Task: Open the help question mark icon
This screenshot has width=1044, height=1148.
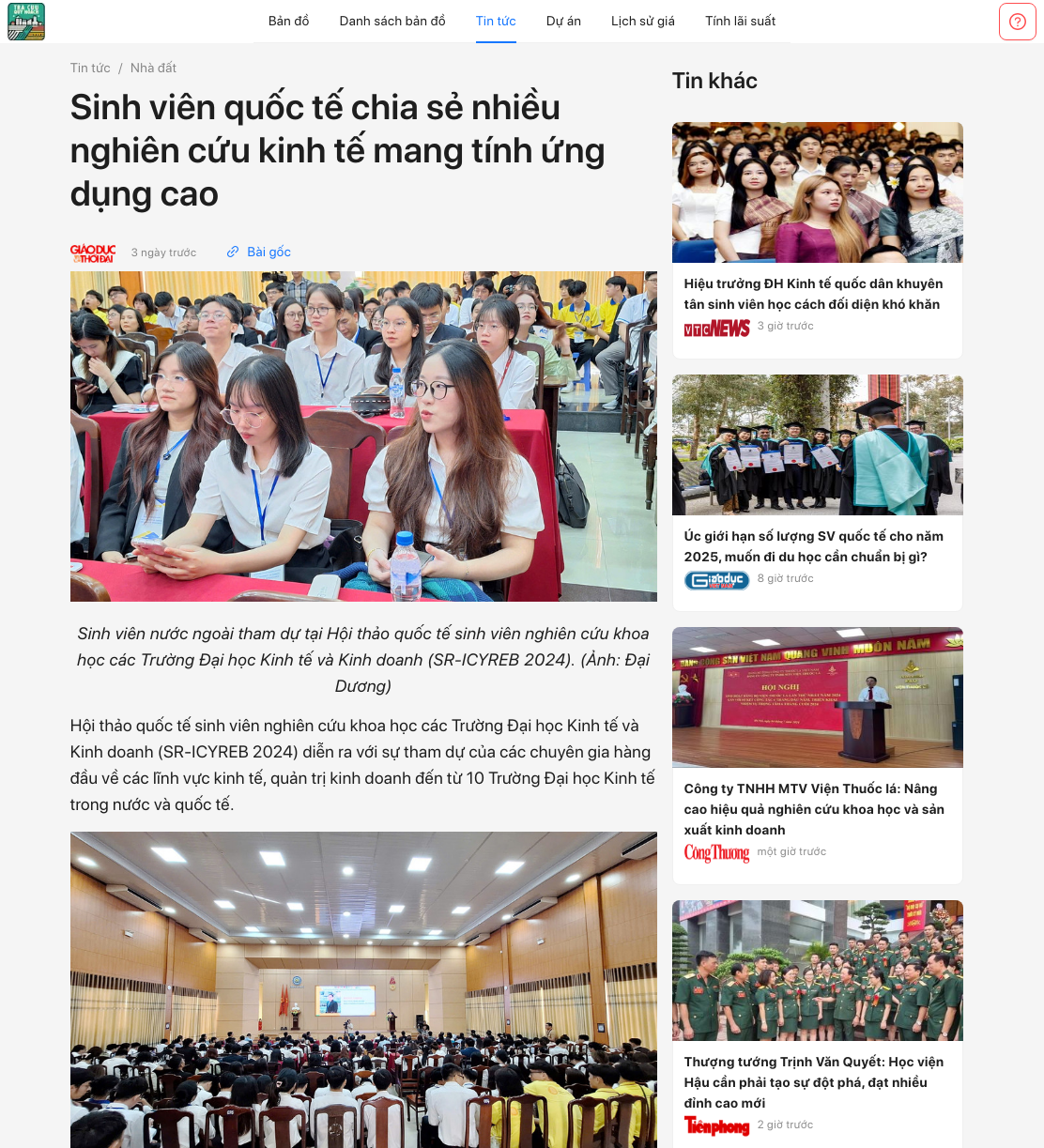Action: (x=1017, y=22)
